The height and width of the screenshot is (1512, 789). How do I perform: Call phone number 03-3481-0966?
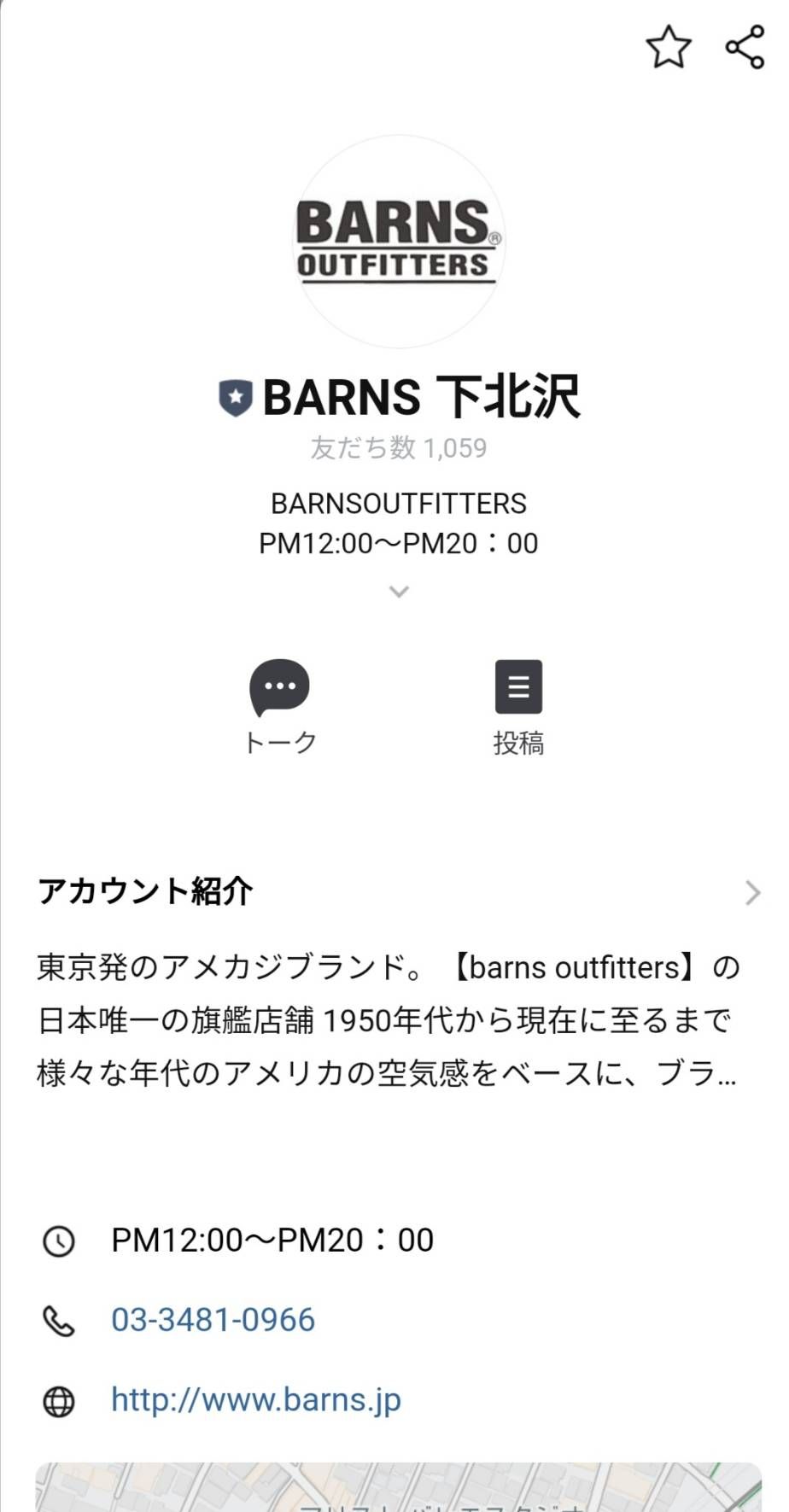pos(213,1320)
